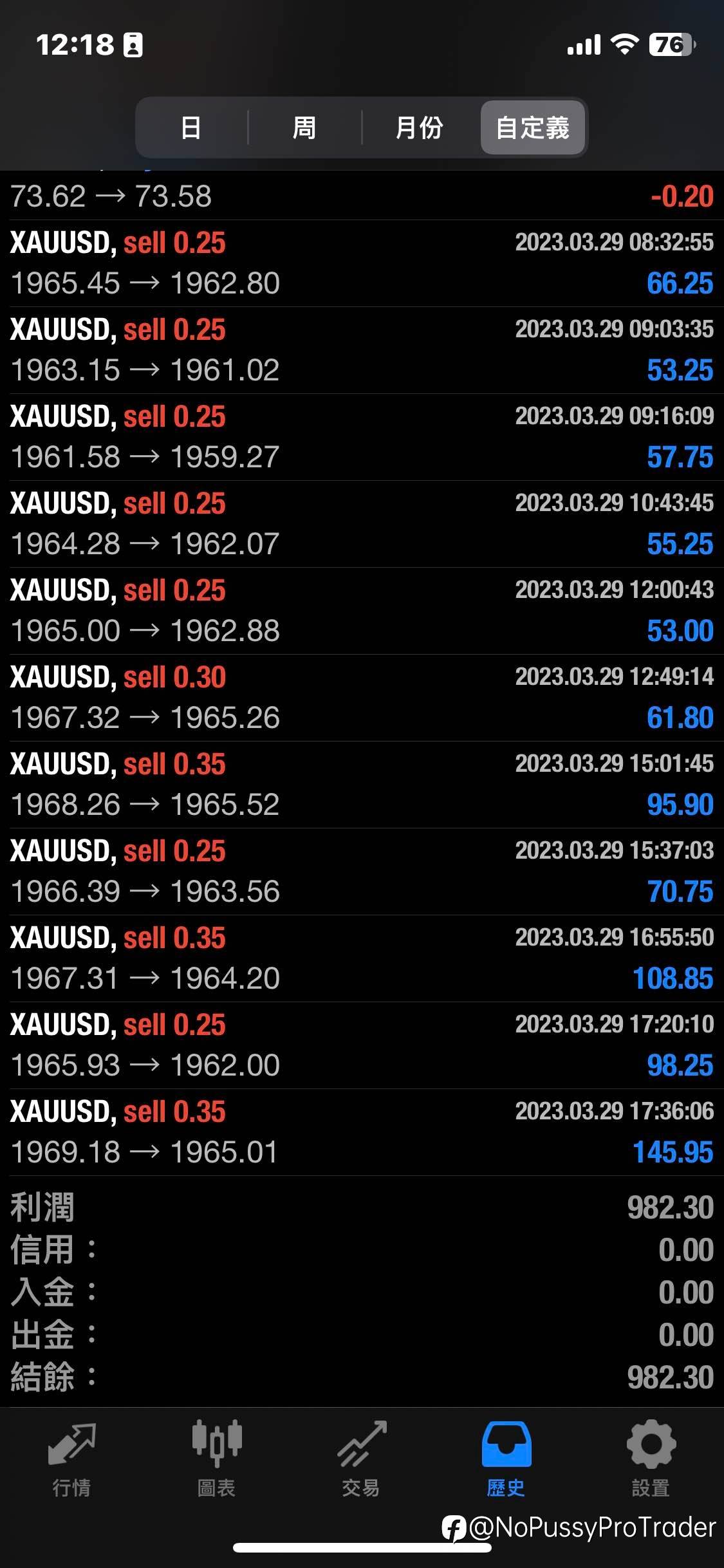The height and width of the screenshot is (1568, 724).
Task: Expand the XAUUSD trade with profit 70.75
Action: click(x=362, y=872)
